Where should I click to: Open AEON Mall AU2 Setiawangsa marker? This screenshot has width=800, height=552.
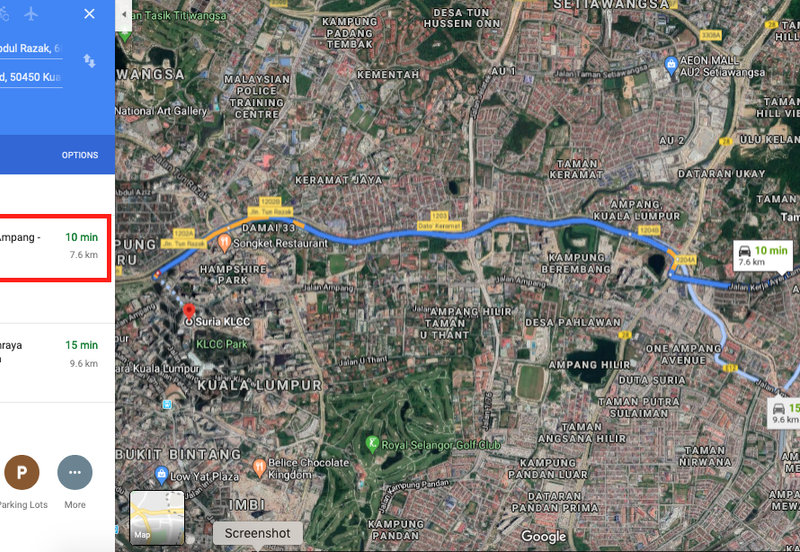pos(673,65)
